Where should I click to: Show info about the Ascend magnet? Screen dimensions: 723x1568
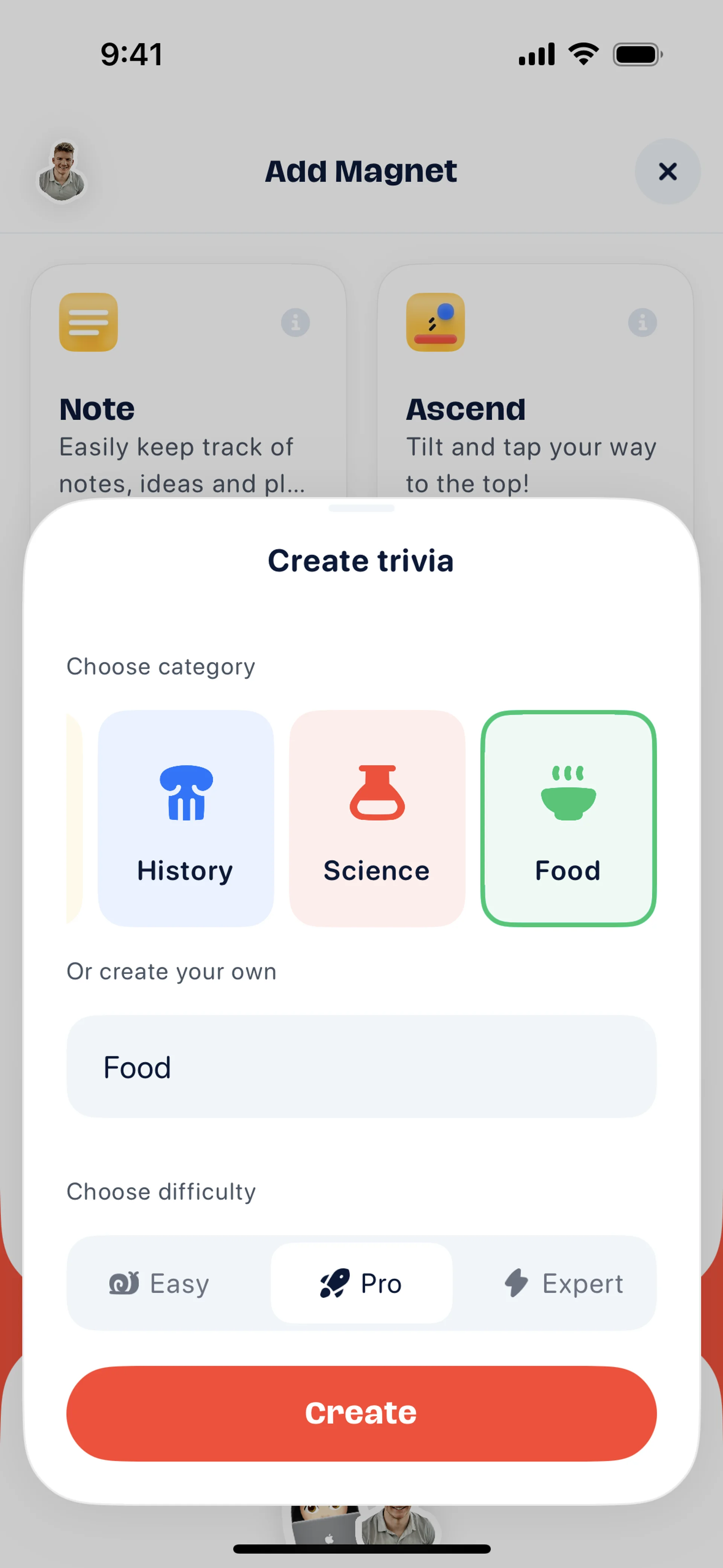(x=642, y=322)
